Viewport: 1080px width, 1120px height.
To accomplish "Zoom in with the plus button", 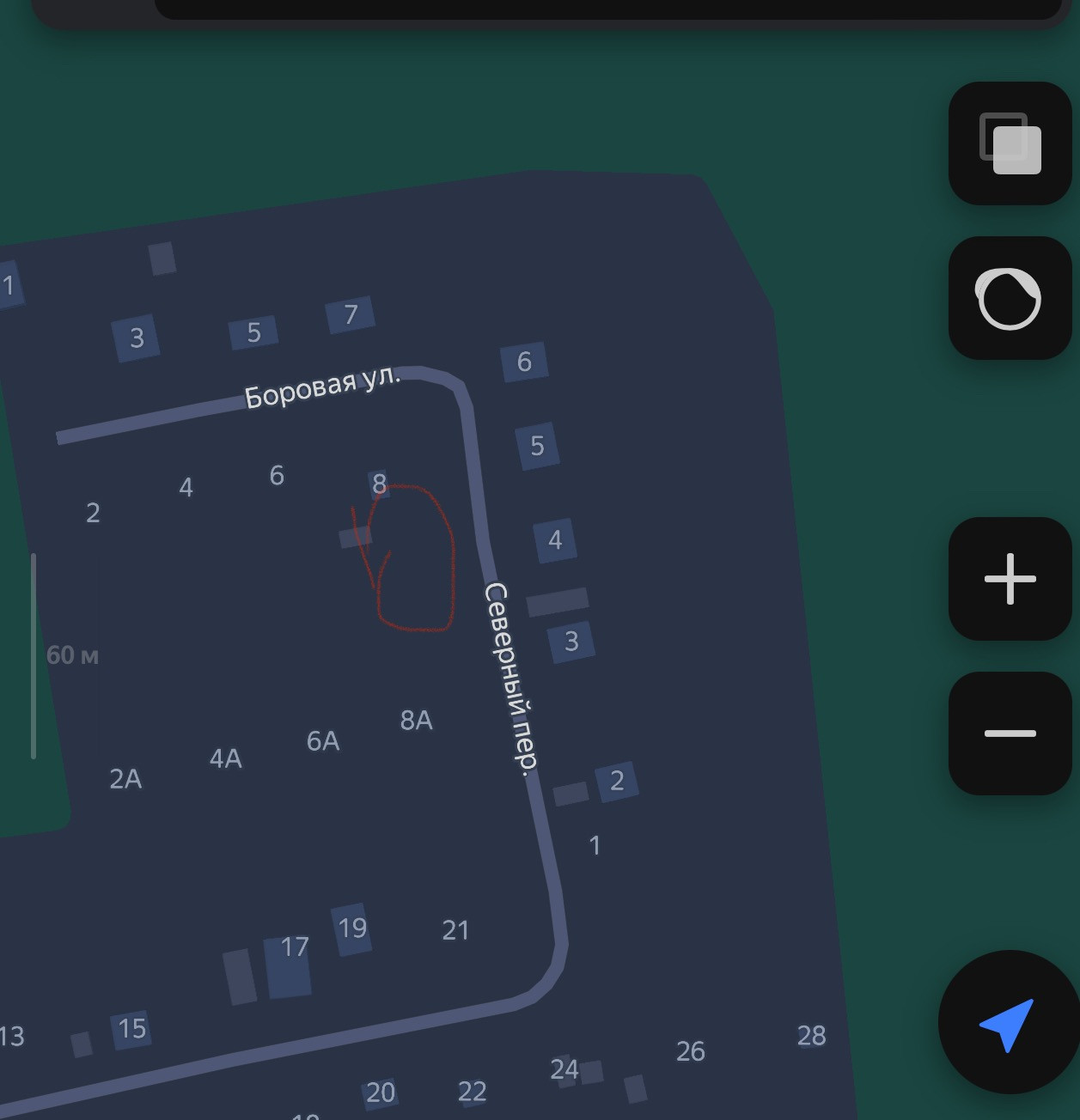I will pyautogui.click(x=1010, y=579).
